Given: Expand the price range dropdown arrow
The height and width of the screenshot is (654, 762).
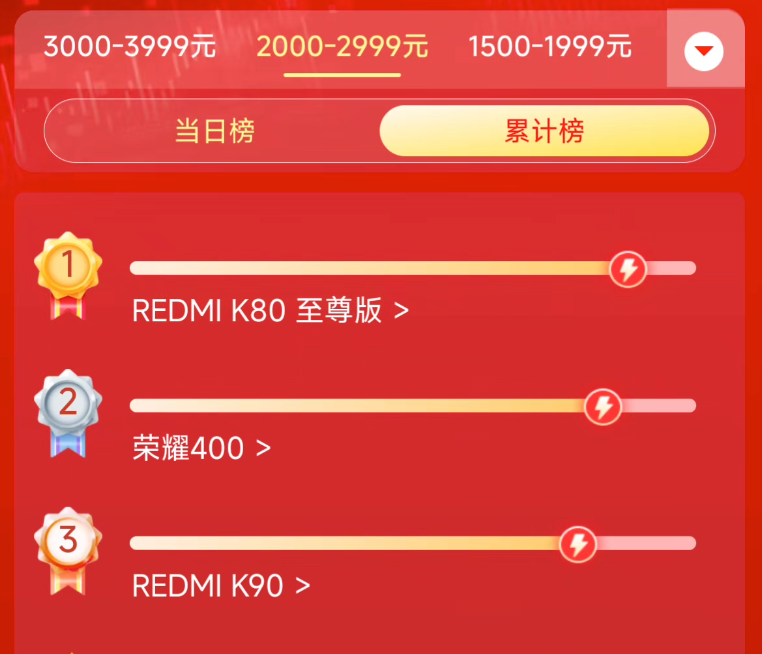Looking at the screenshot, I should (x=704, y=50).
